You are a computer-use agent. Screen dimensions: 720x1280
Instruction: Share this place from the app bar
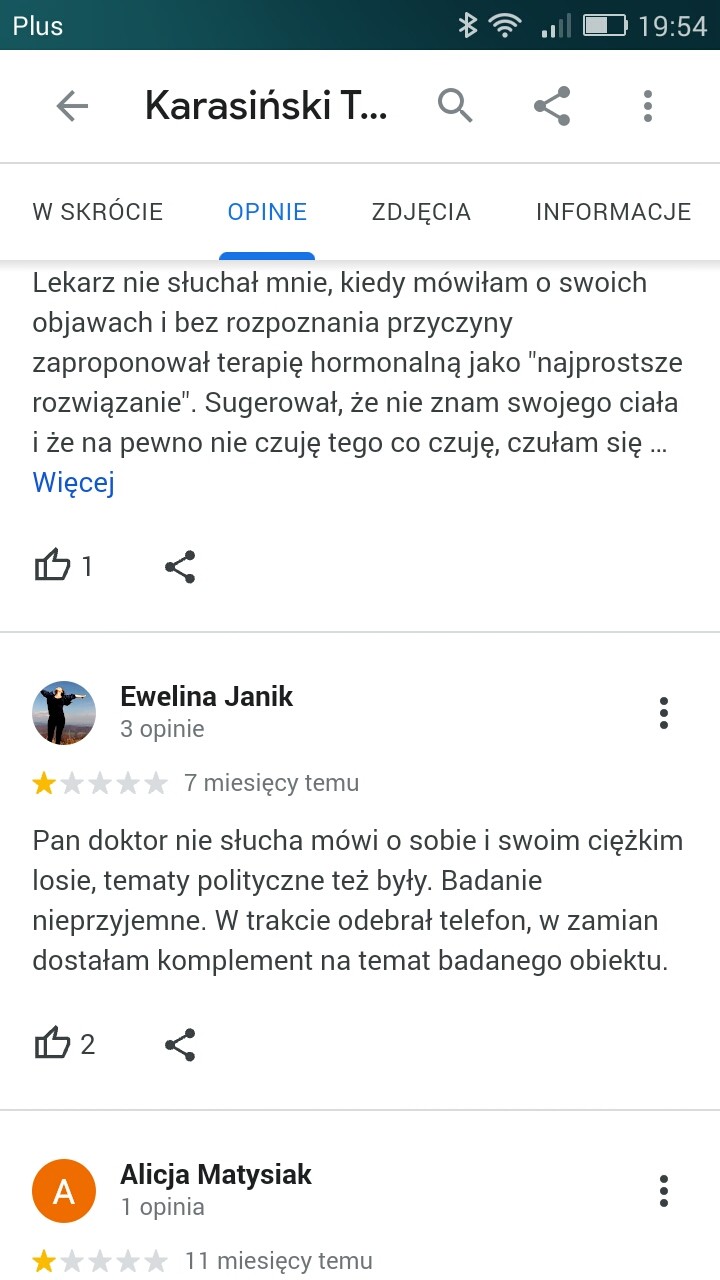click(x=552, y=106)
